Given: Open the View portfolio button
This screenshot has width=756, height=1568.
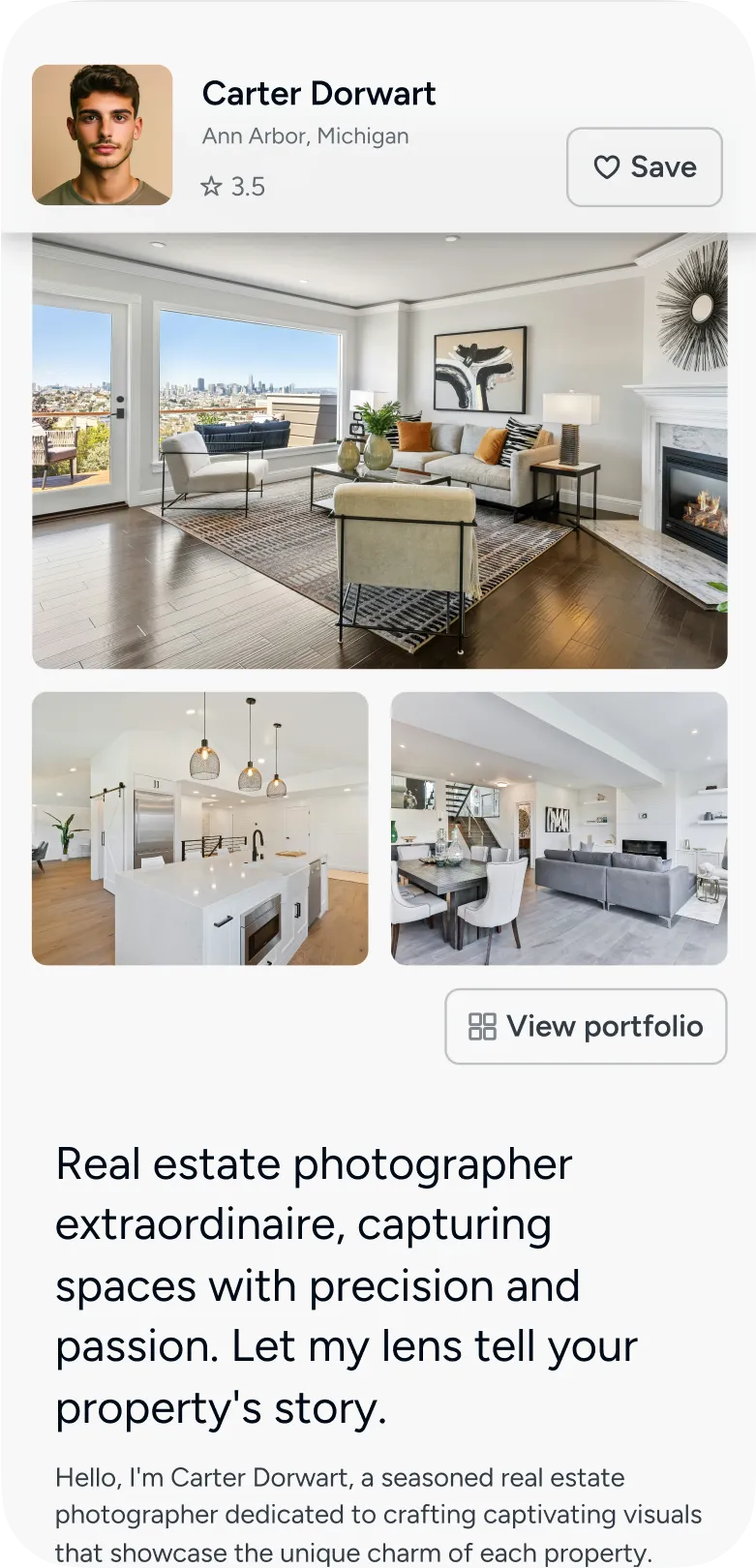Looking at the screenshot, I should [x=586, y=1026].
